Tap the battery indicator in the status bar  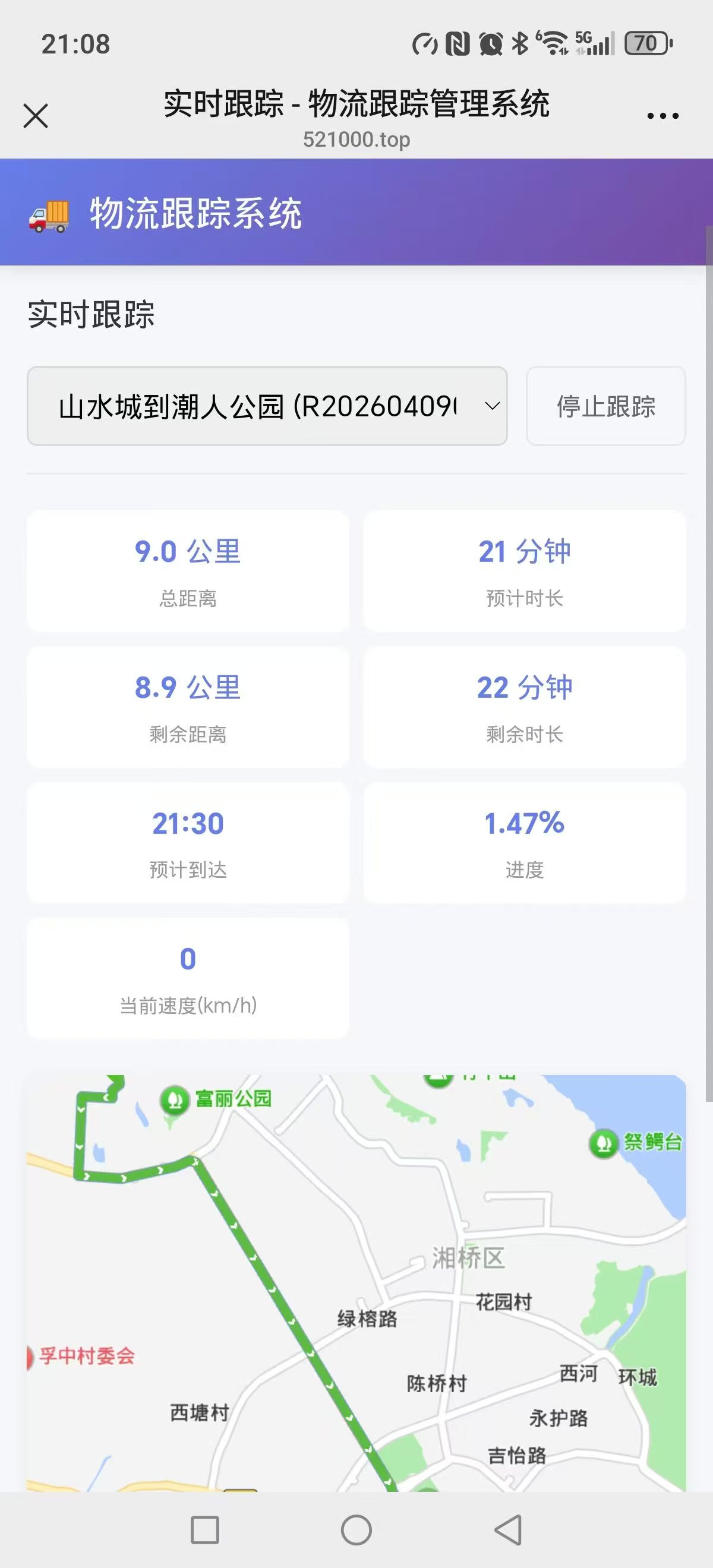pyautogui.click(x=644, y=43)
